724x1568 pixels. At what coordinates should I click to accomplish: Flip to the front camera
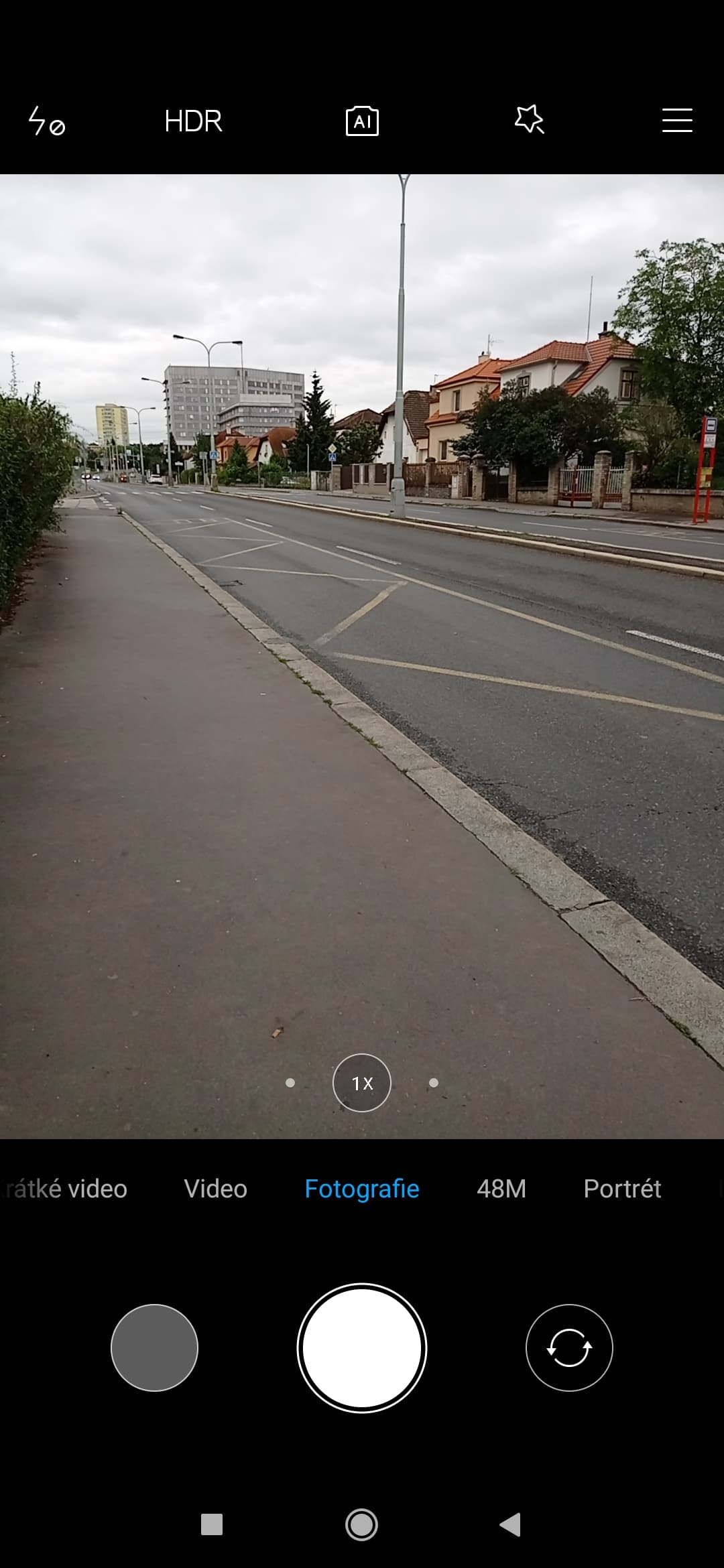(569, 1348)
